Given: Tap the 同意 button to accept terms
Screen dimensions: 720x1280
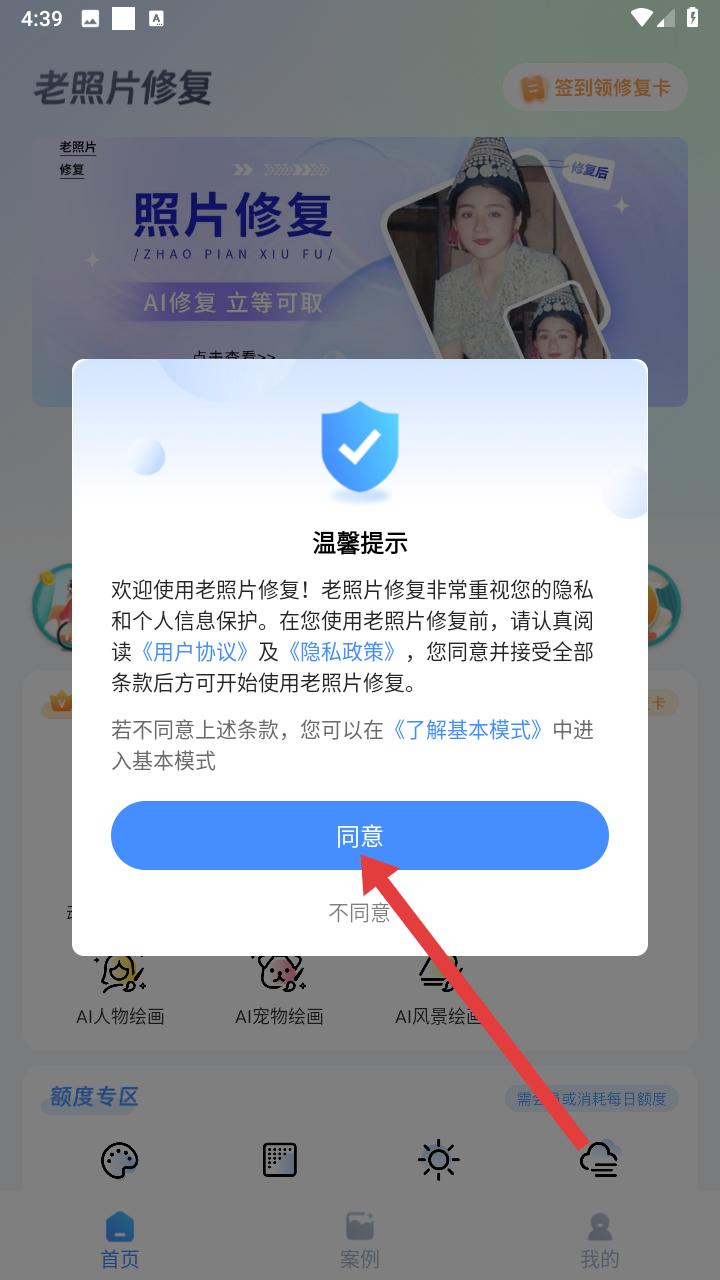Looking at the screenshot, I should tap(360, 835).
